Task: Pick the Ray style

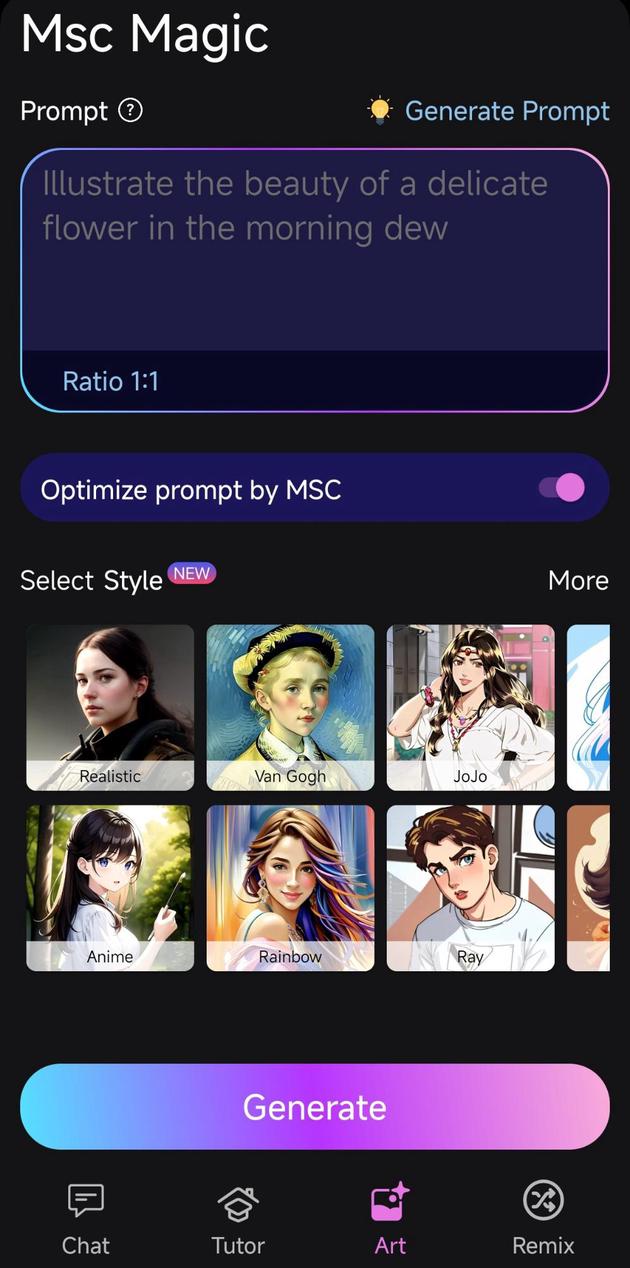Action: pyautogui.click(x=470, y=887)
